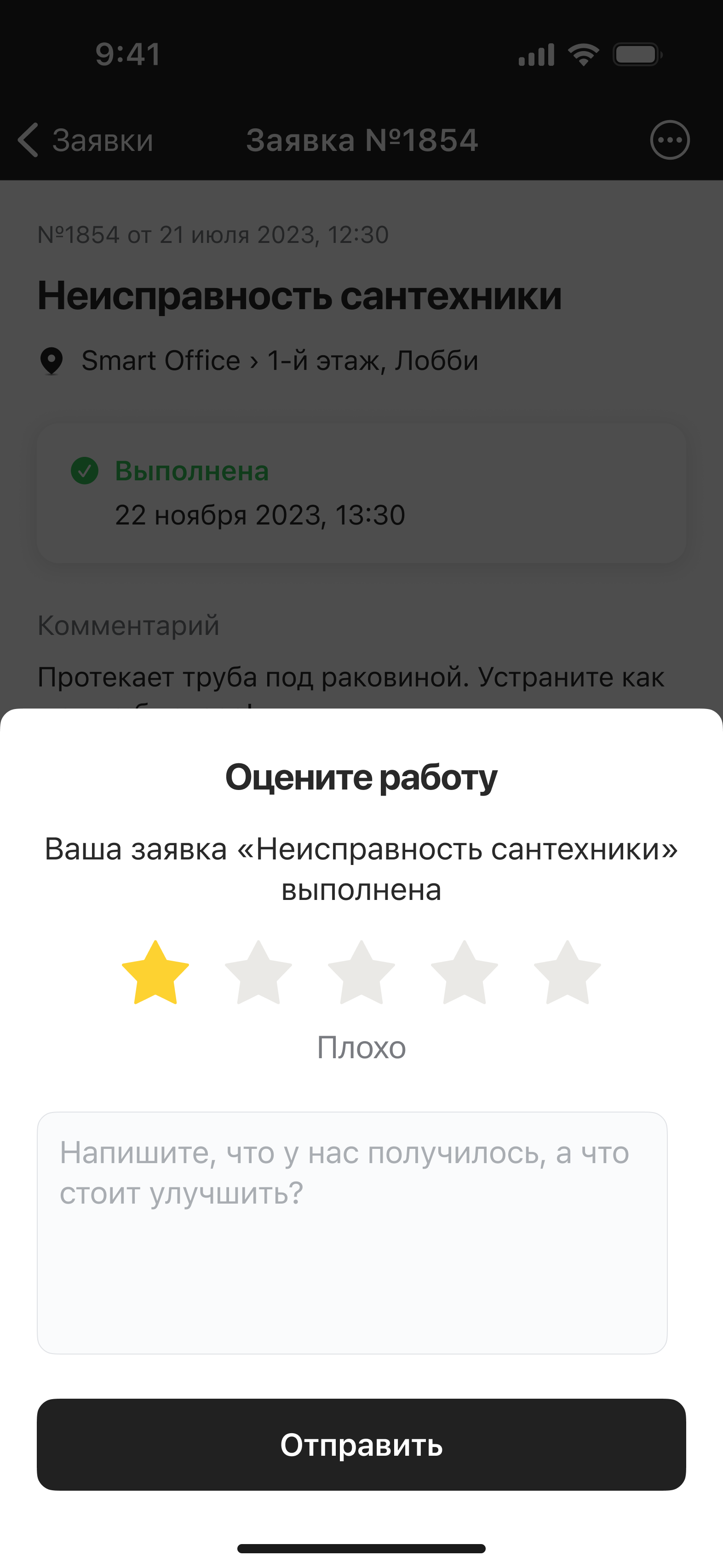Choose the fourth star

pos(465,973)
